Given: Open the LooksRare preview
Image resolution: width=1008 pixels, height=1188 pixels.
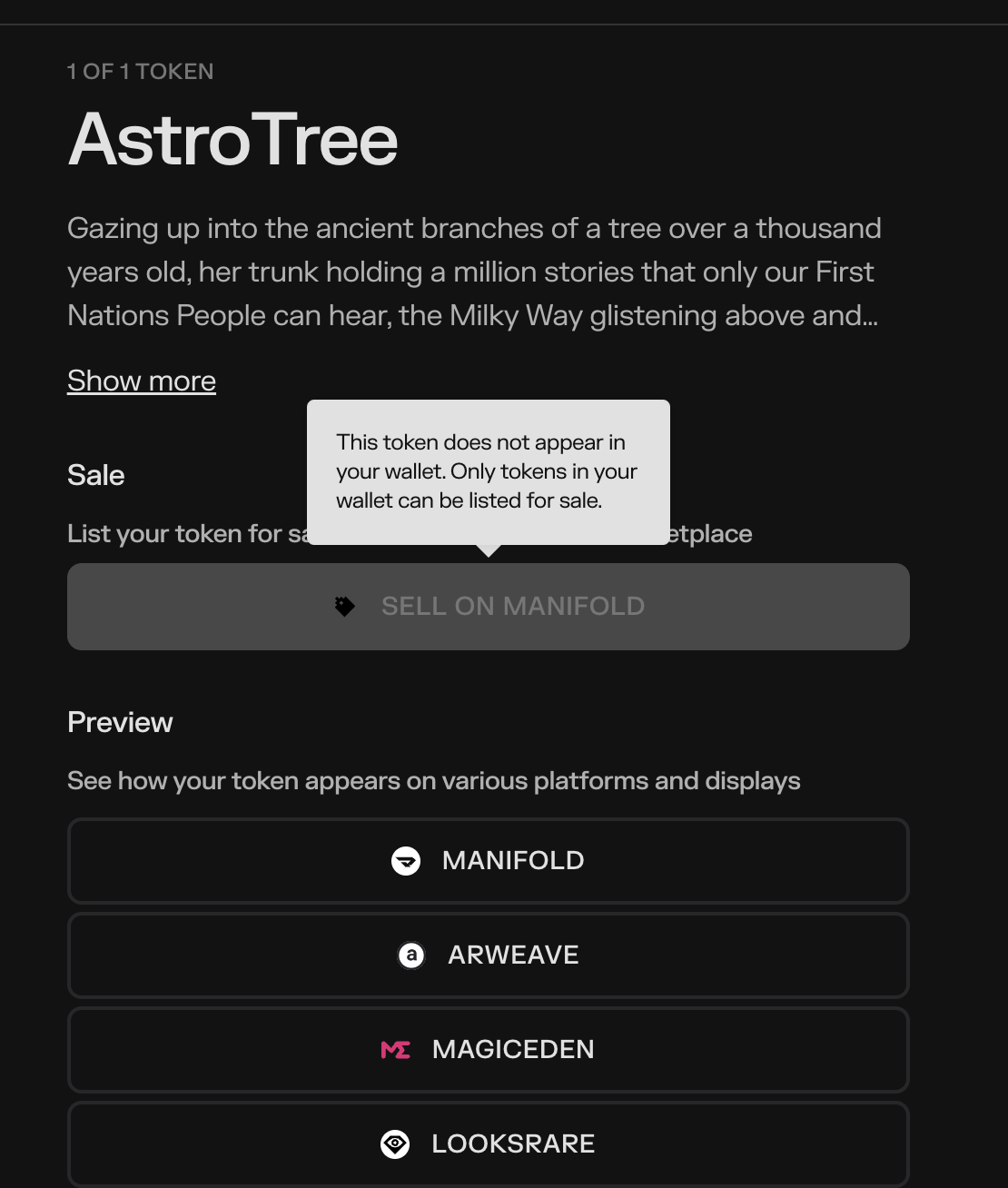Looking at the screenshot, I should pos(489,1143).
